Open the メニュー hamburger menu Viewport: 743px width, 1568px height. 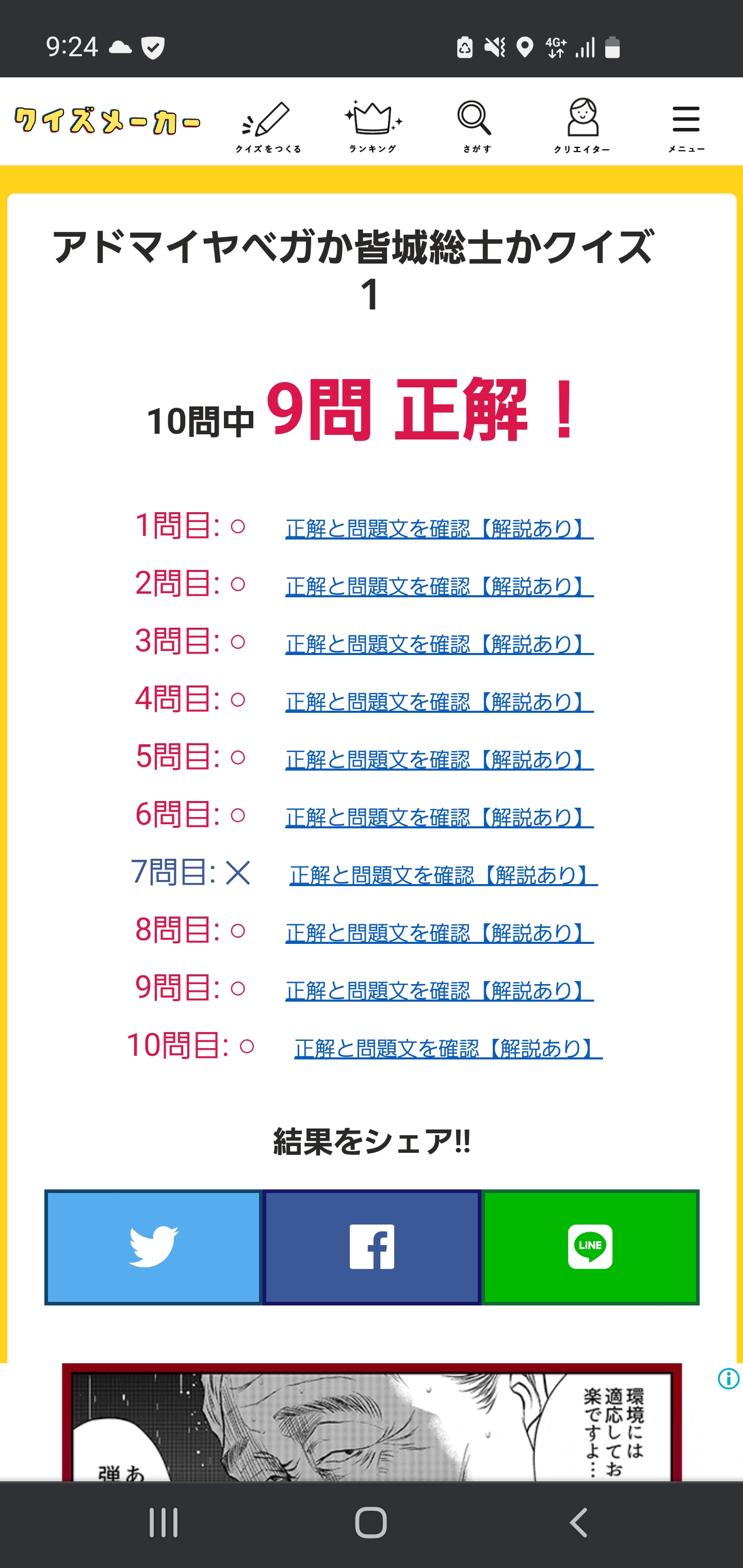point(686,126)
